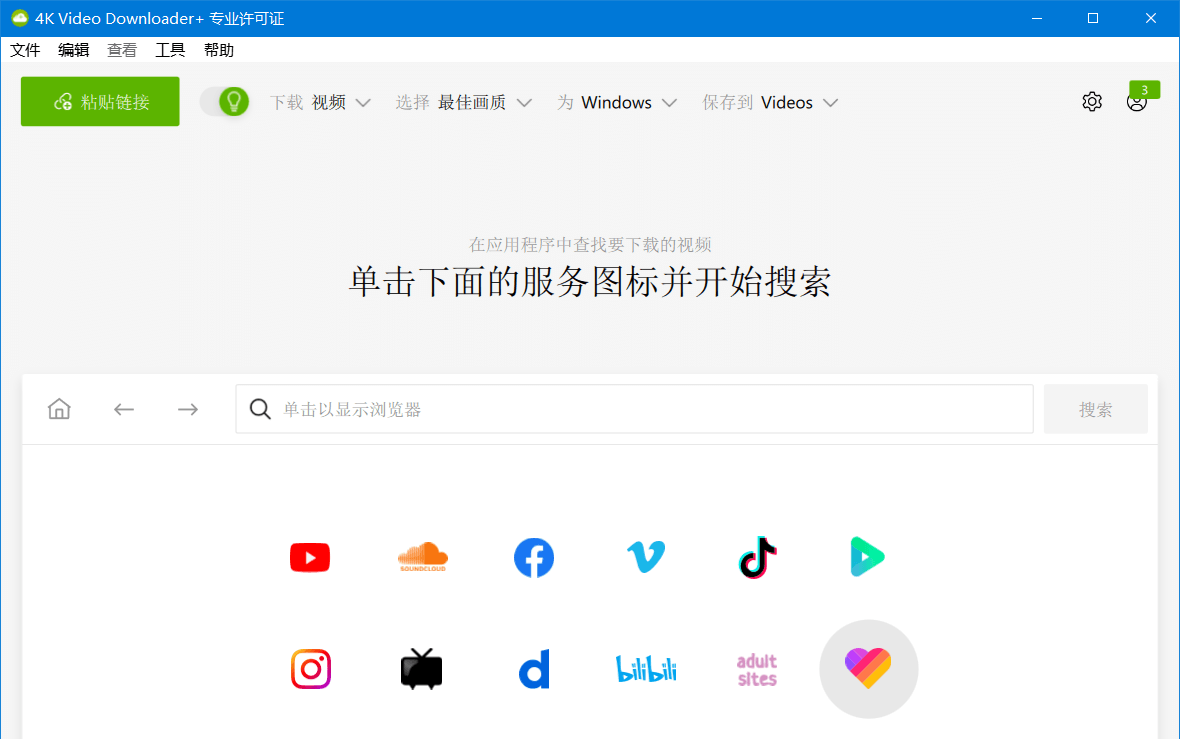Select the Vimeo service icon
Image resolution: width=1180 pixels, height=739 pixels.
tap(646, 557)
